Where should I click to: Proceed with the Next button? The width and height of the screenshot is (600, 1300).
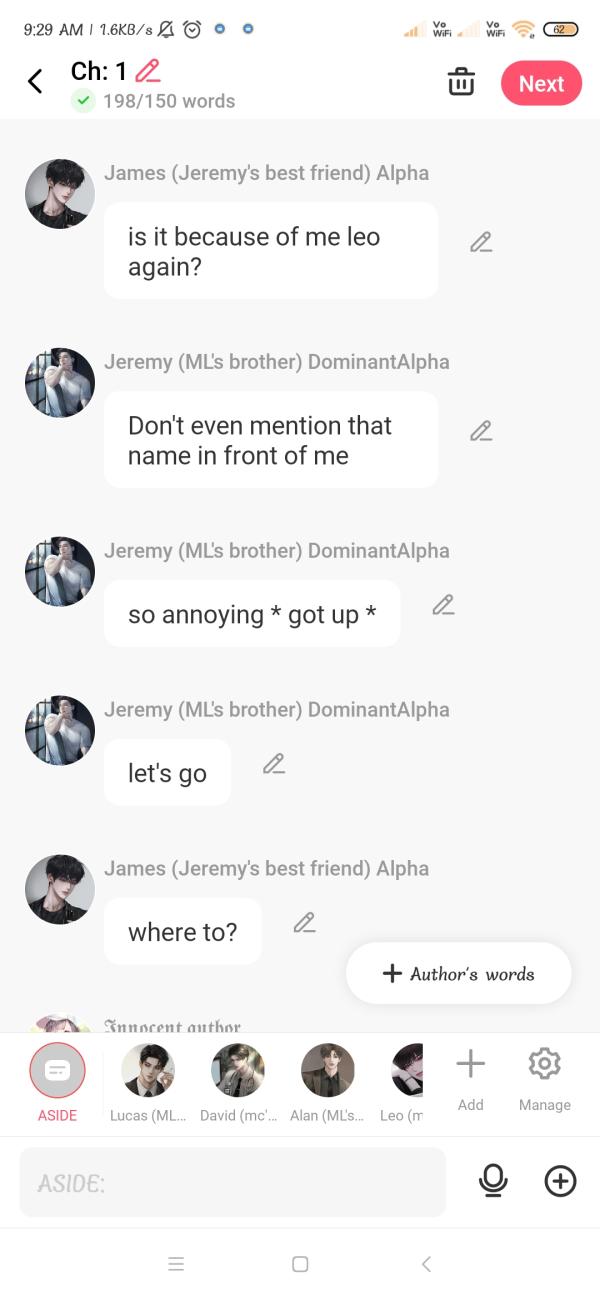click(x=541, y=84)
